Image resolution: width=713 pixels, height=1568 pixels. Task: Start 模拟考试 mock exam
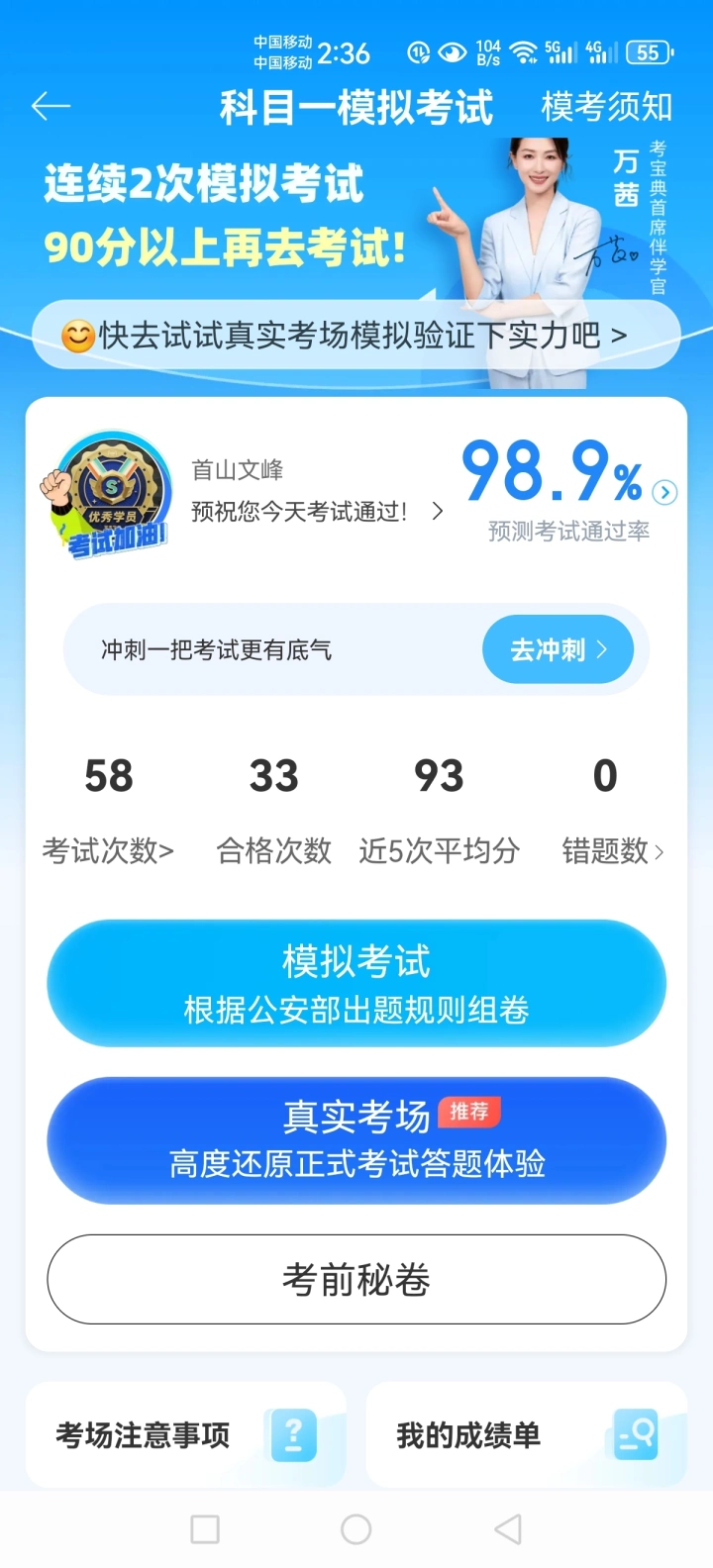click(356, 983)
